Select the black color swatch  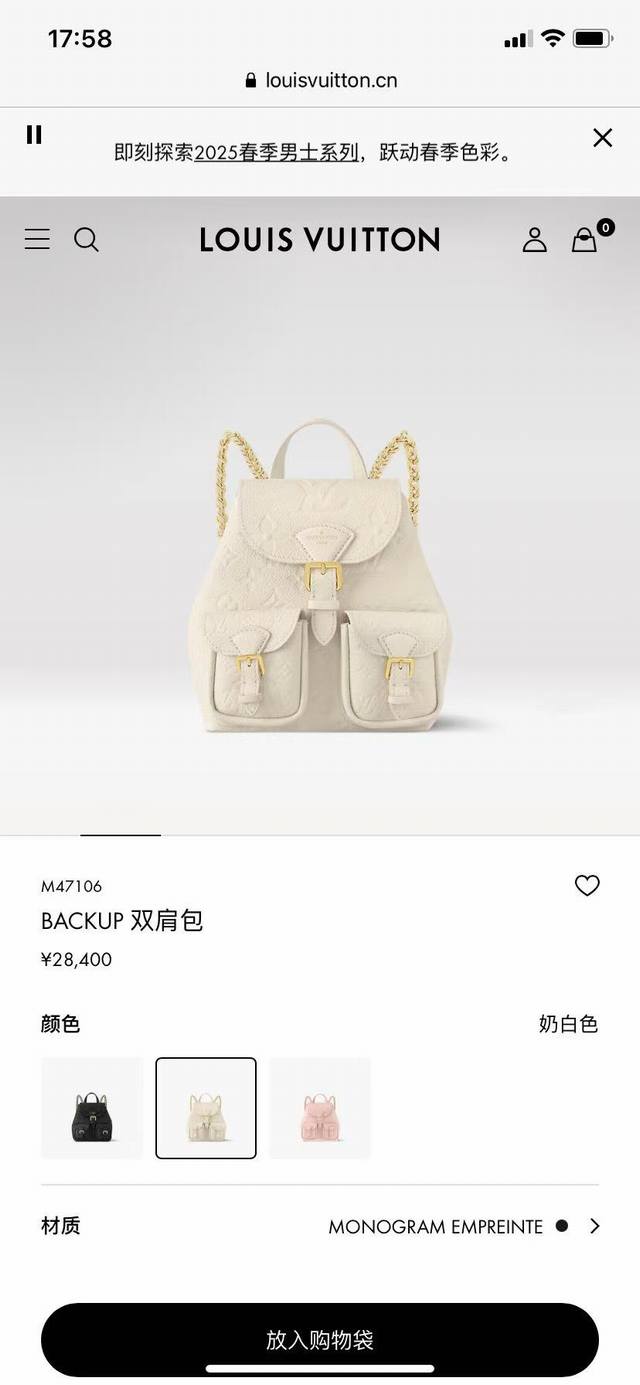point(92,1108)
